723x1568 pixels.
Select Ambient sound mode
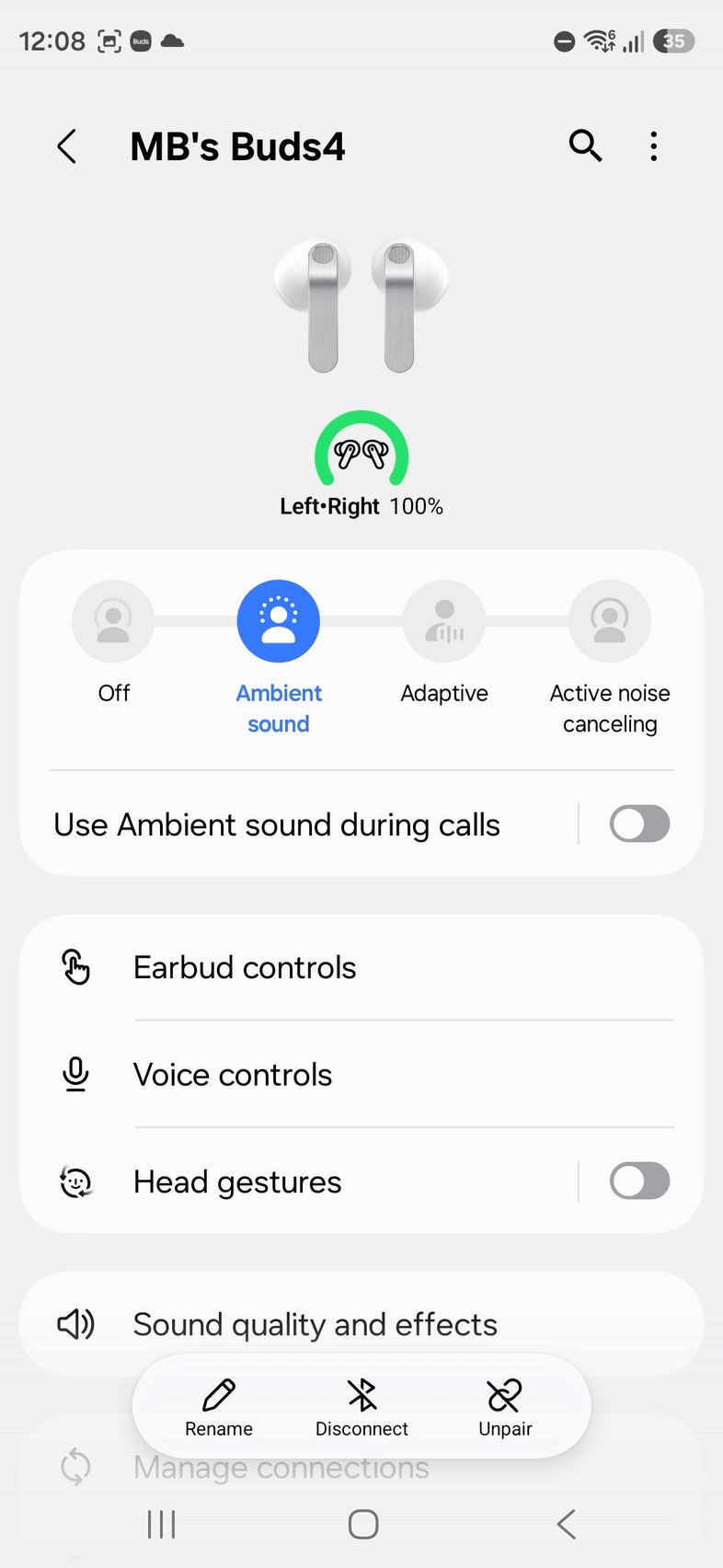[278, 621]
